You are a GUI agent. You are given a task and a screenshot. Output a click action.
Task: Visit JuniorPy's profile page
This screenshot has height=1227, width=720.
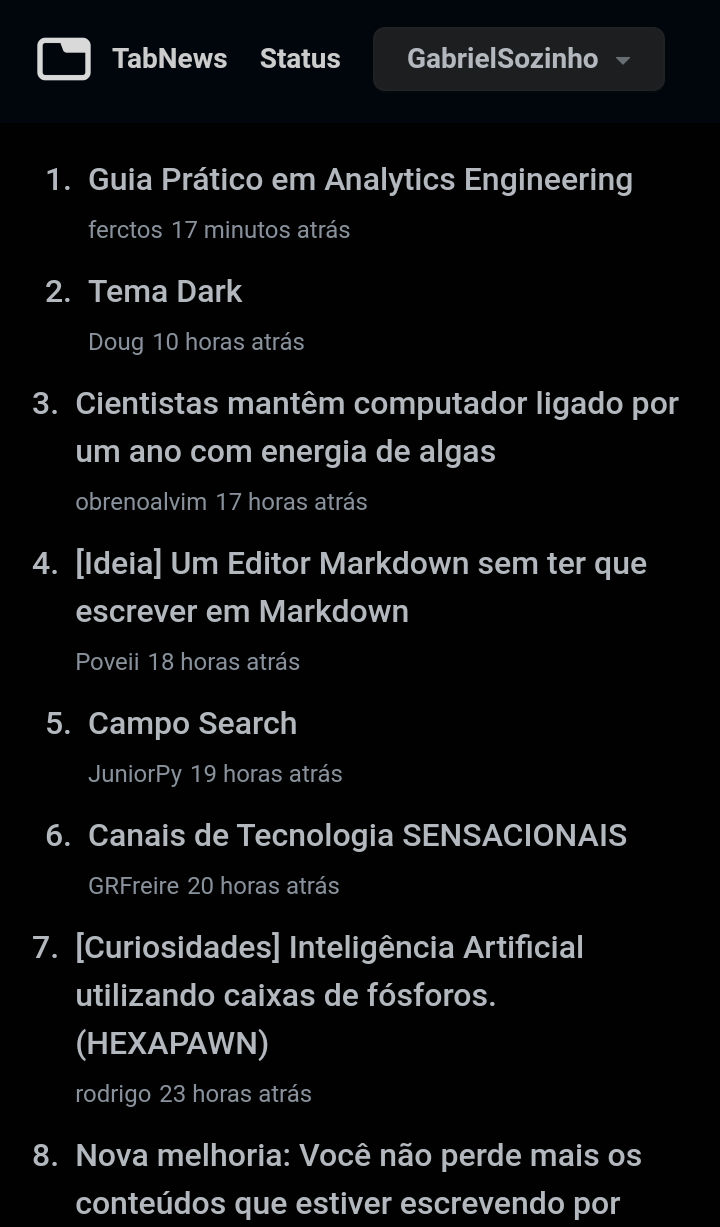(x=135, y=774)
